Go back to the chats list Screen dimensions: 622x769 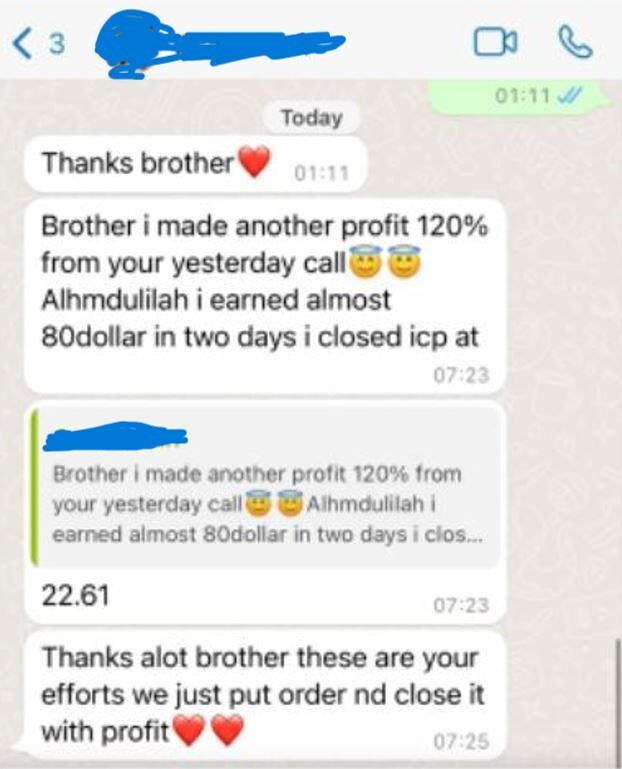(x=32, y=44)
